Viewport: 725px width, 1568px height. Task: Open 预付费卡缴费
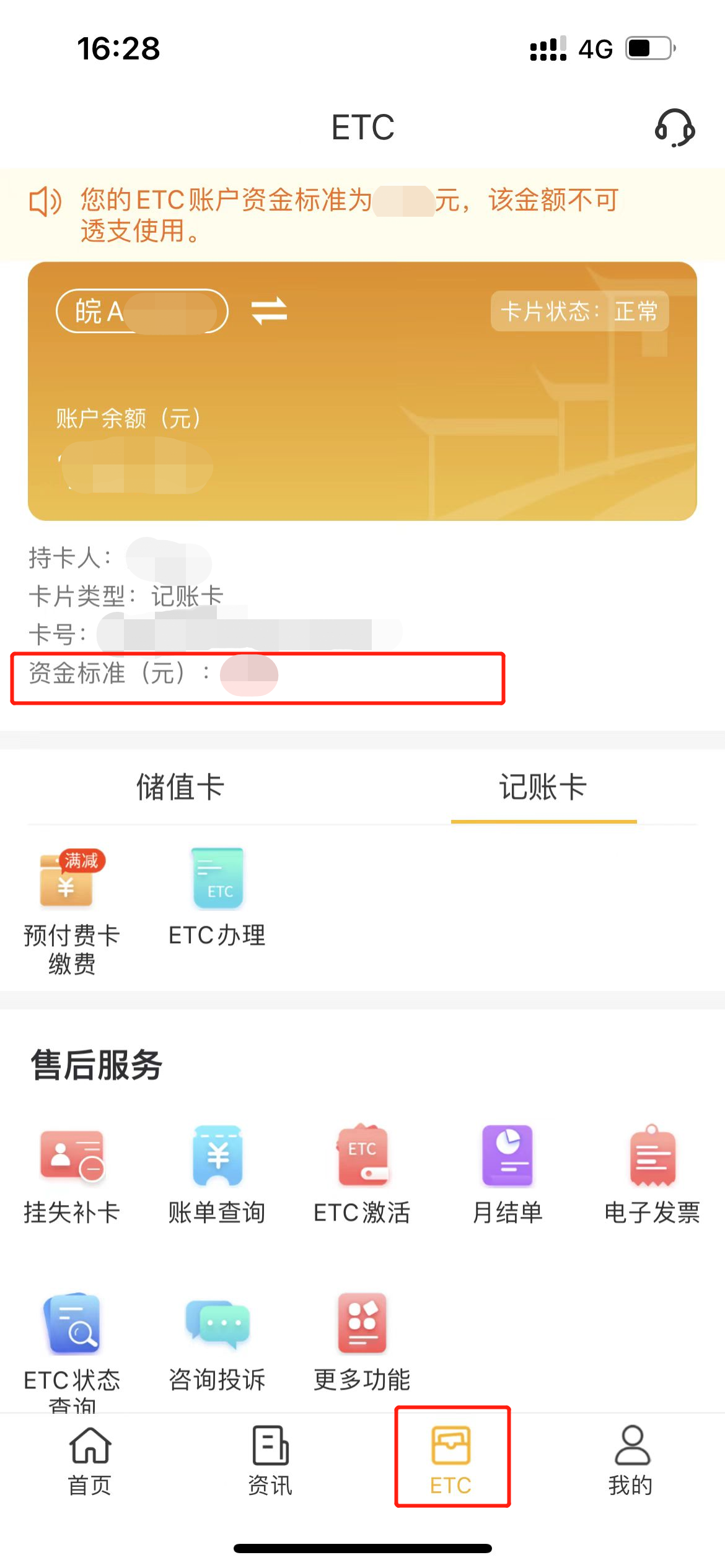coord(72,909)
